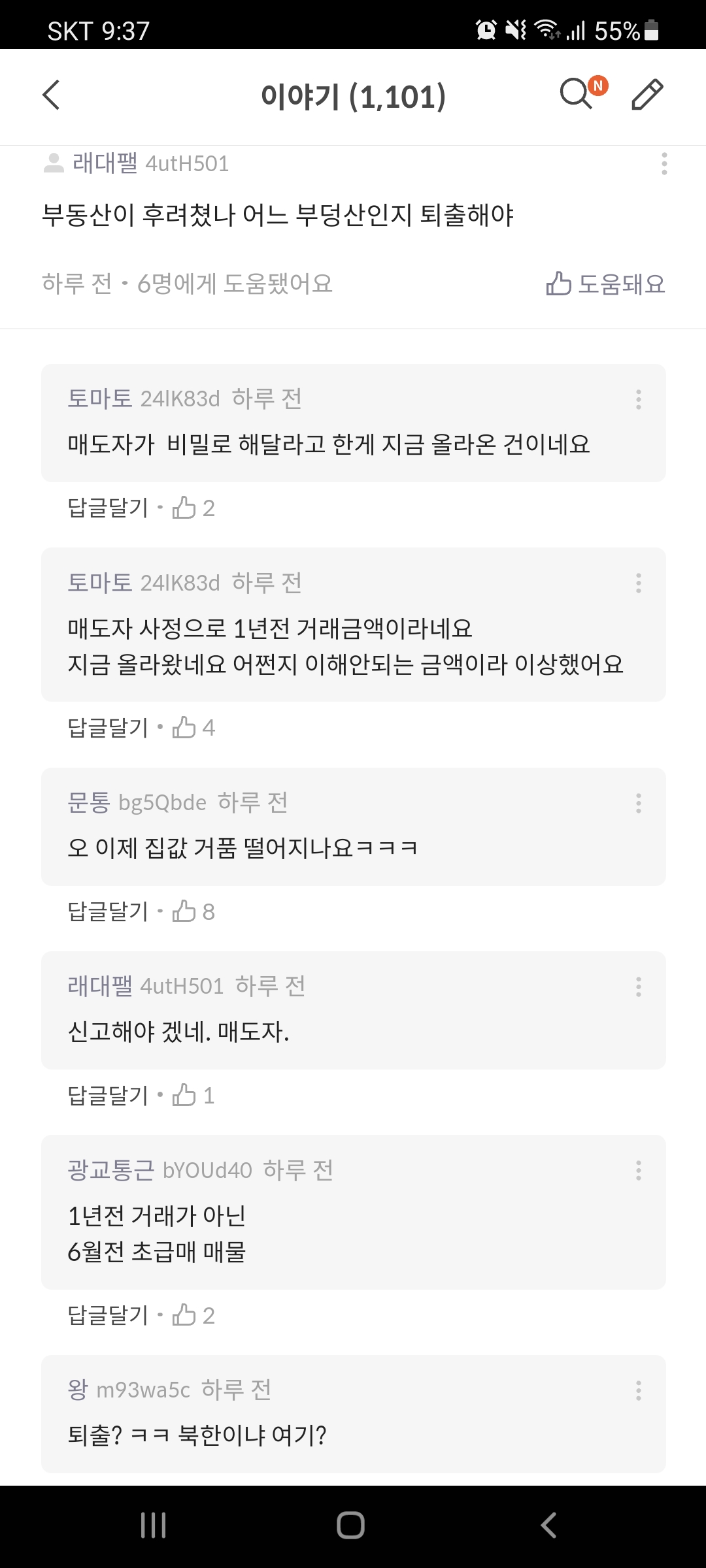Reply to 토마토's comment about 비밀로 해달라고
Screen dimensions: 706x1568
[108, 508]
